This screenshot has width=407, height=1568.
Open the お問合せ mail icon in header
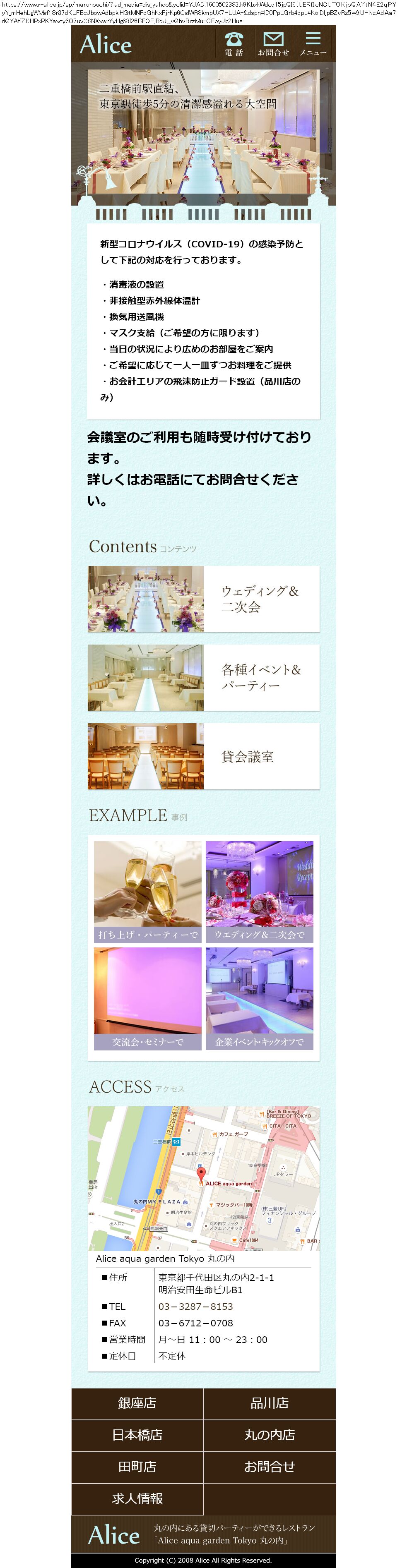(273, 44)
